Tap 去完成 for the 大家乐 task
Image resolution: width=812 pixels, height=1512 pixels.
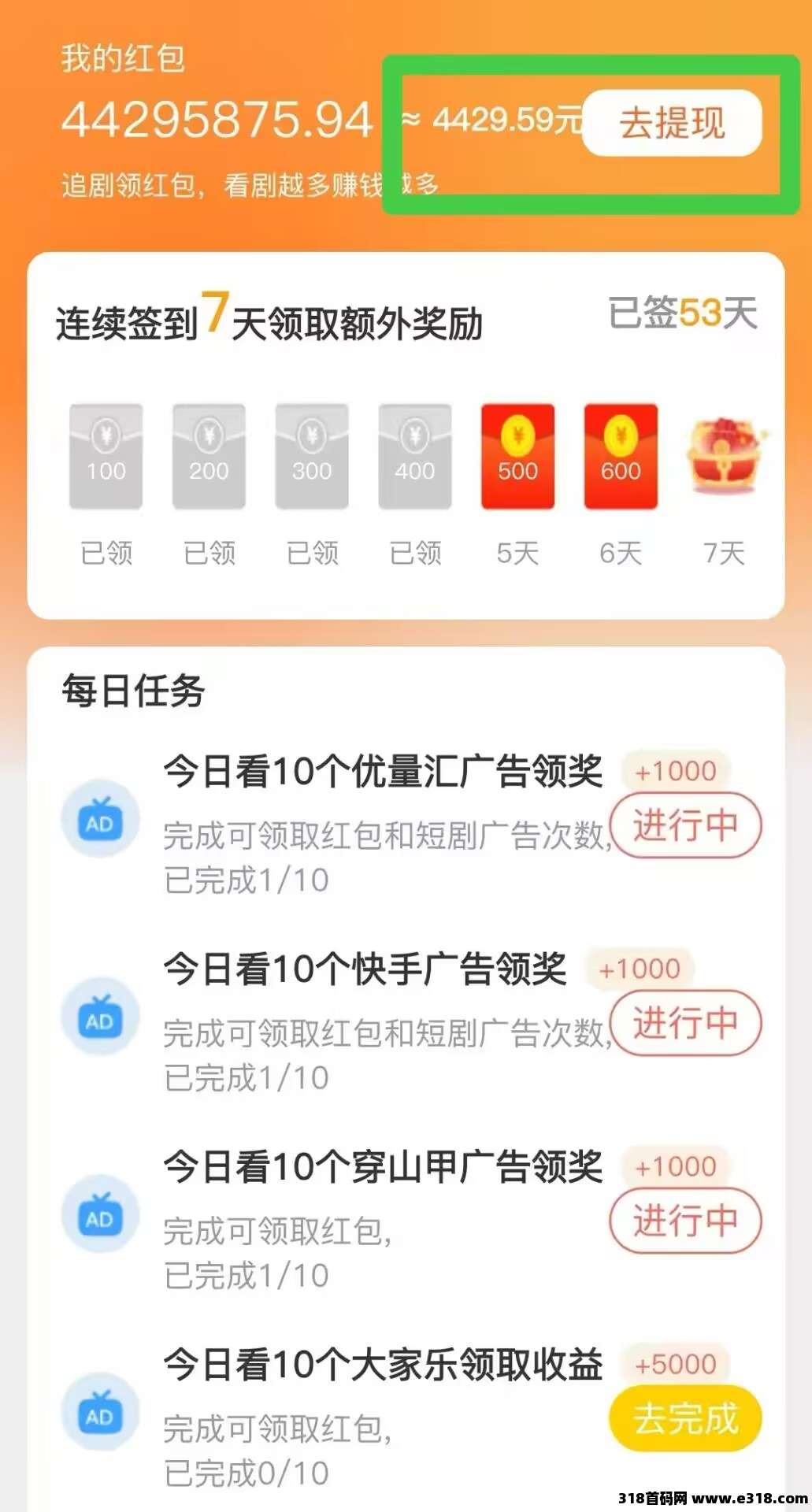(685, 1418)
